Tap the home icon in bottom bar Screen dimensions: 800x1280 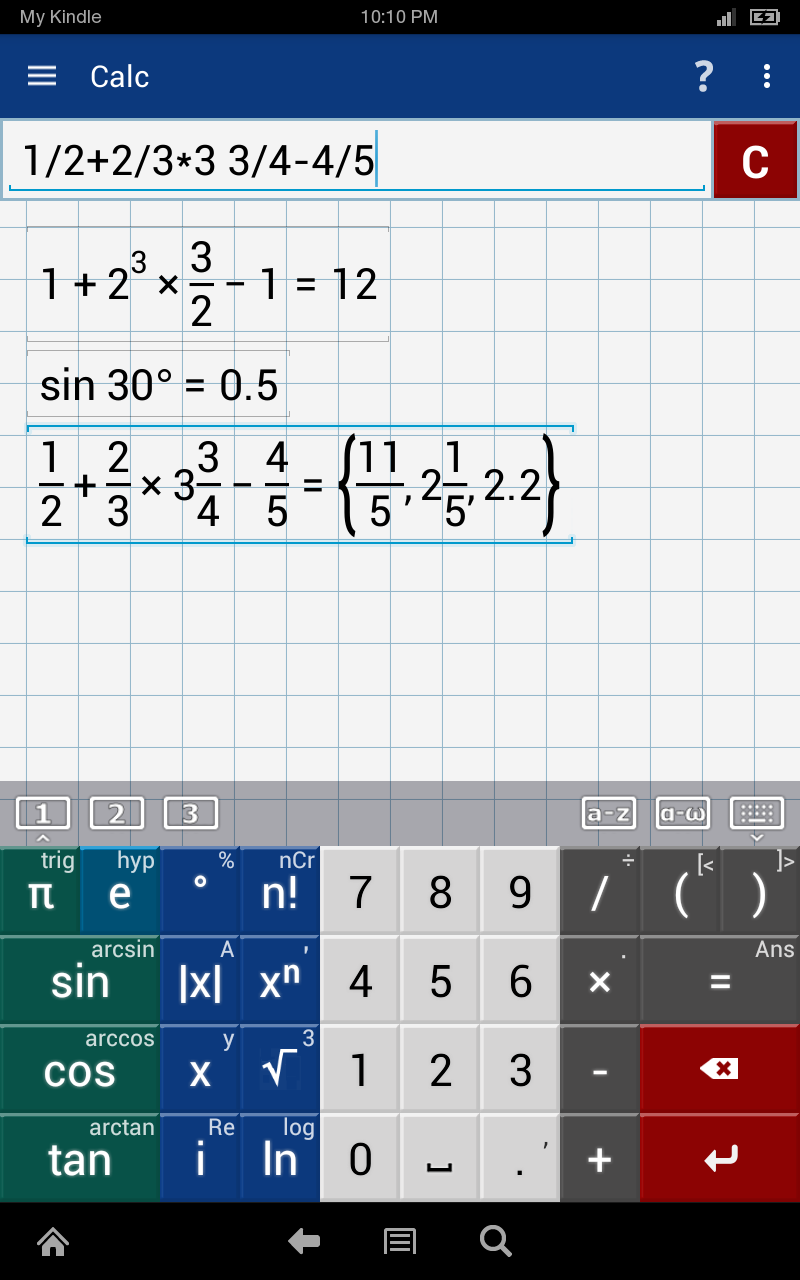52,1241
